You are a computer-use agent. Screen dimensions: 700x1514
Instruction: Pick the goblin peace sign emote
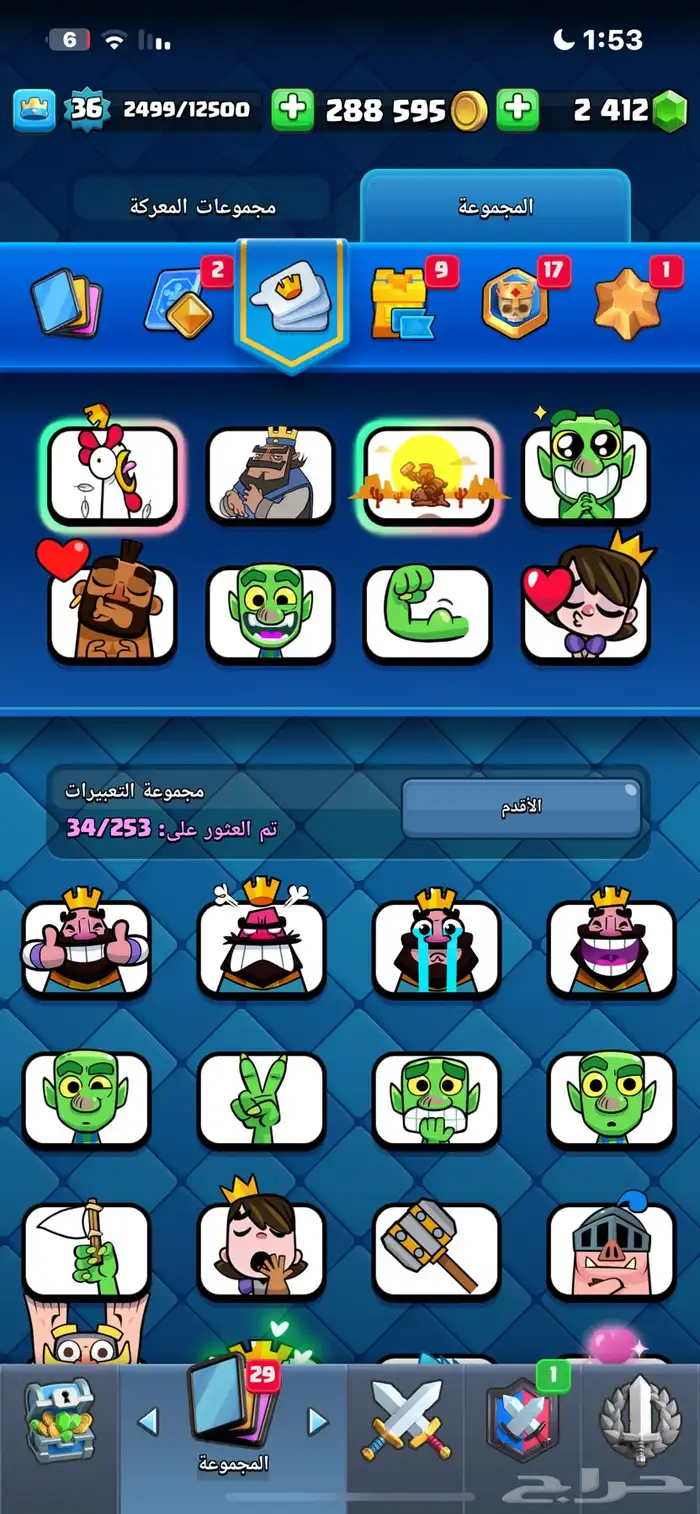point(261,1098)
